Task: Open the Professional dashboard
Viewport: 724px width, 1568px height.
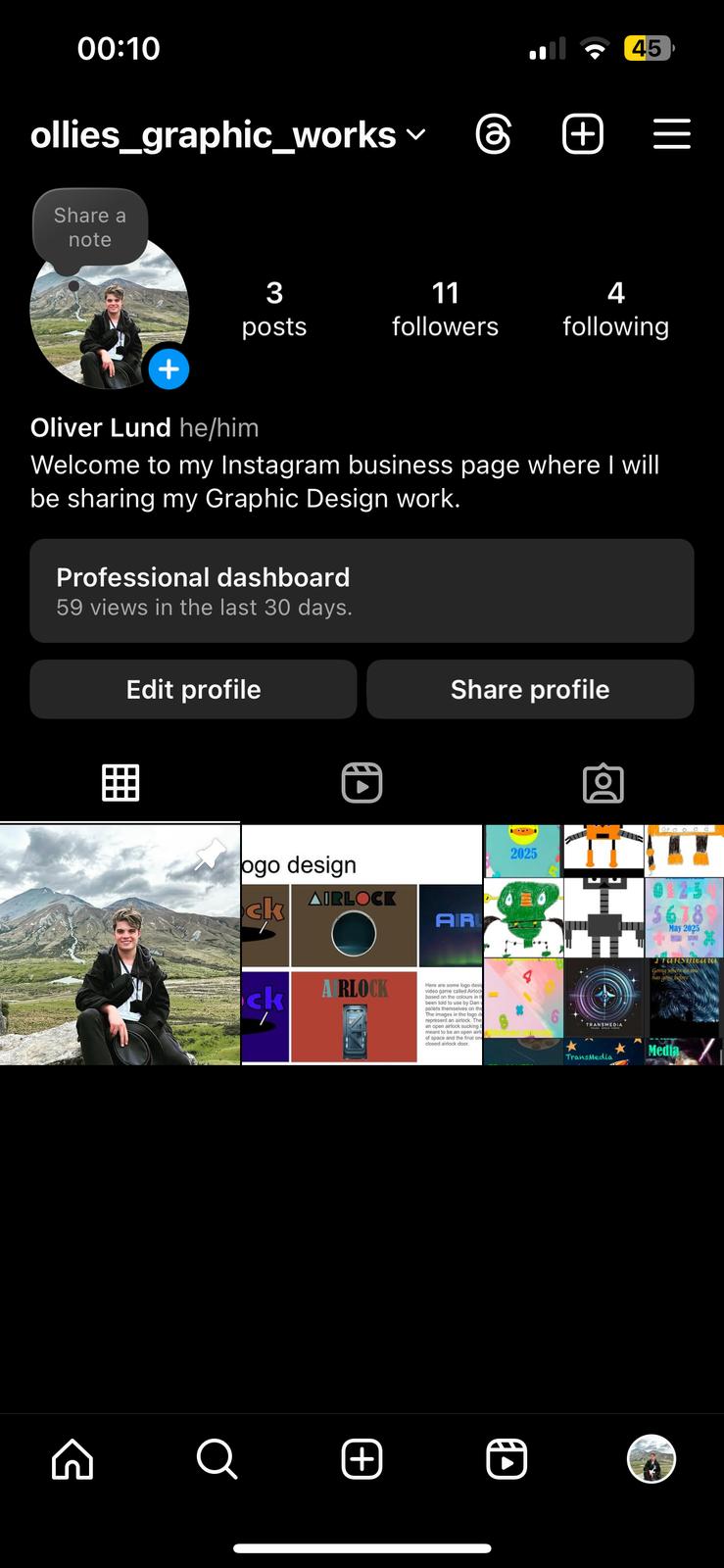Action: tap(362, 591)
